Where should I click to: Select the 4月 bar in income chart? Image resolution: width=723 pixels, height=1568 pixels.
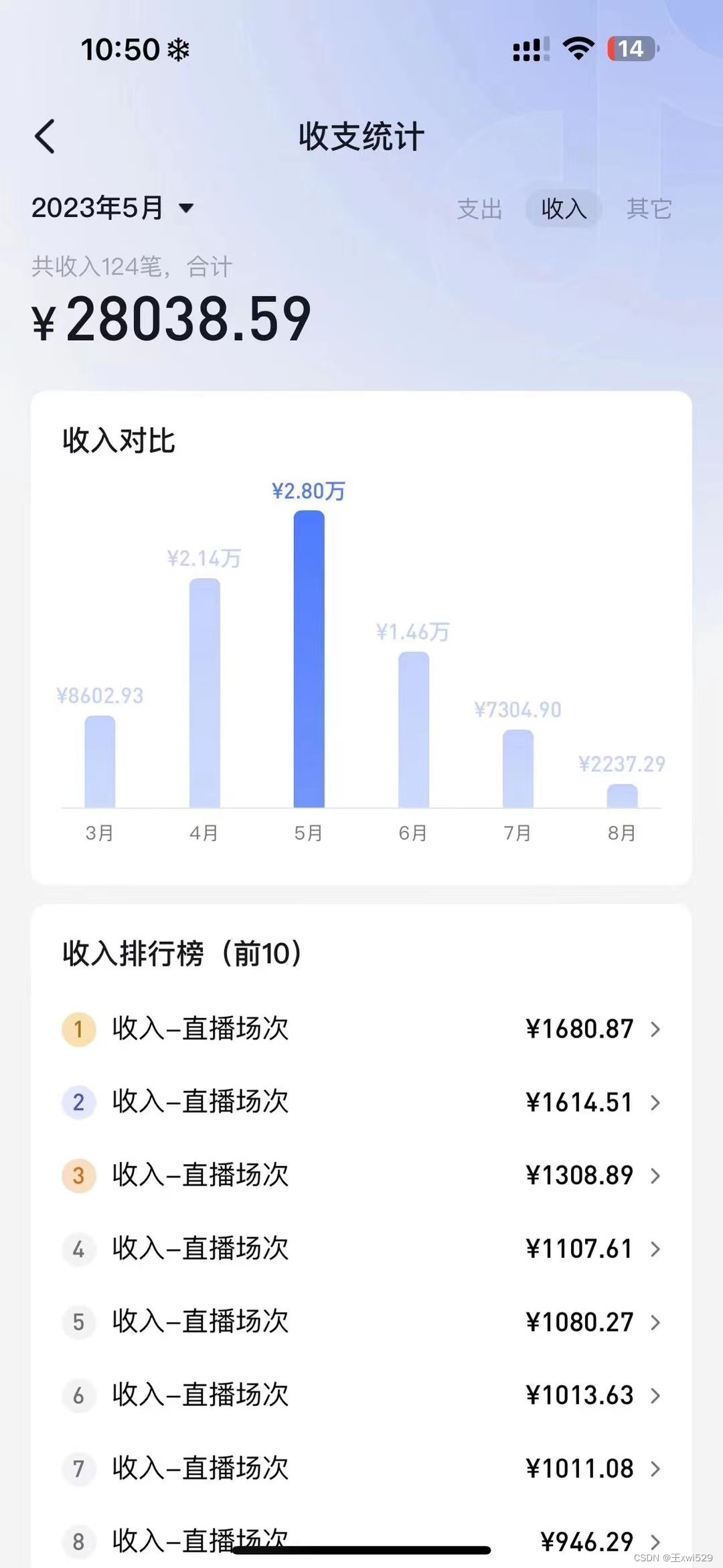(x=204, y=693)
